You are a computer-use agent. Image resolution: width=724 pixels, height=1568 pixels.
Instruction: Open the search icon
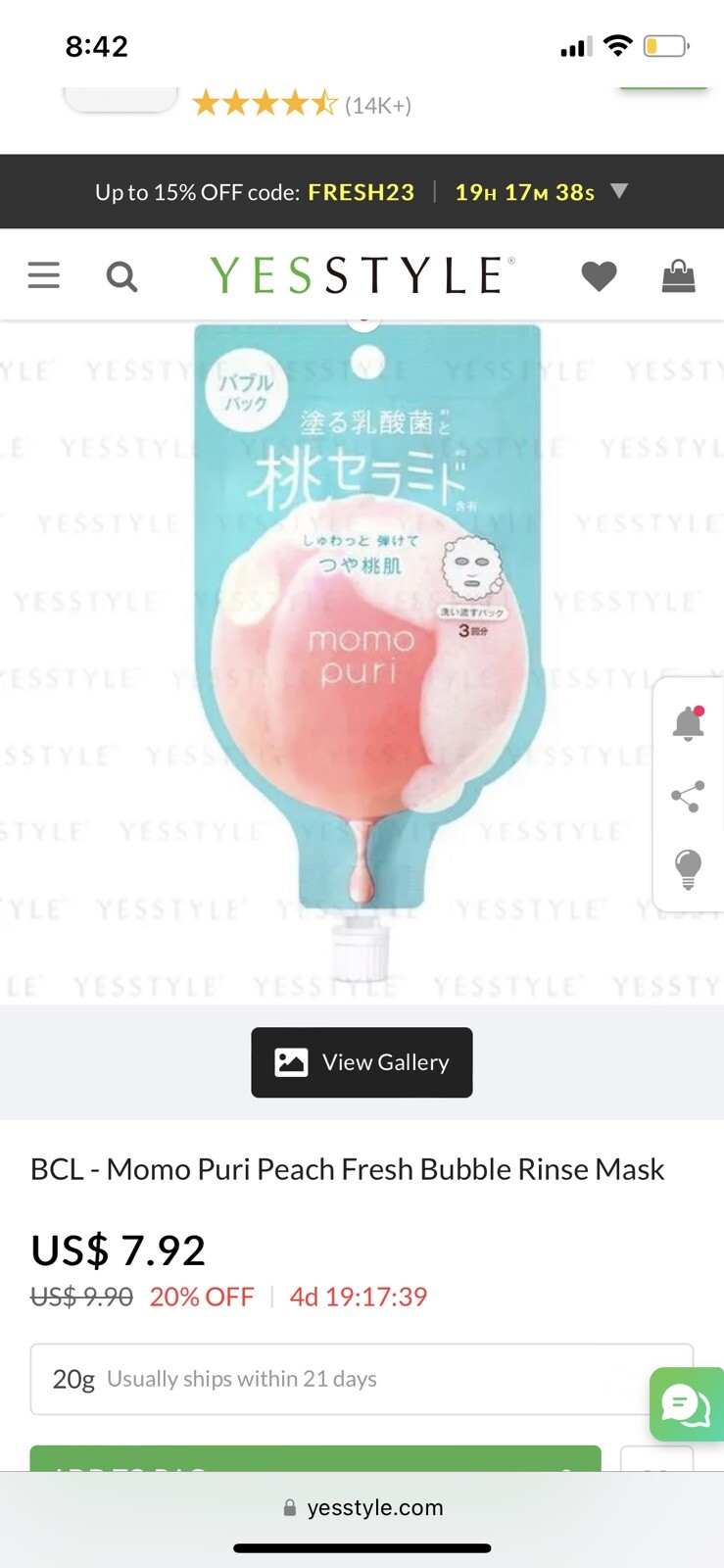click(x=121, y=276)
